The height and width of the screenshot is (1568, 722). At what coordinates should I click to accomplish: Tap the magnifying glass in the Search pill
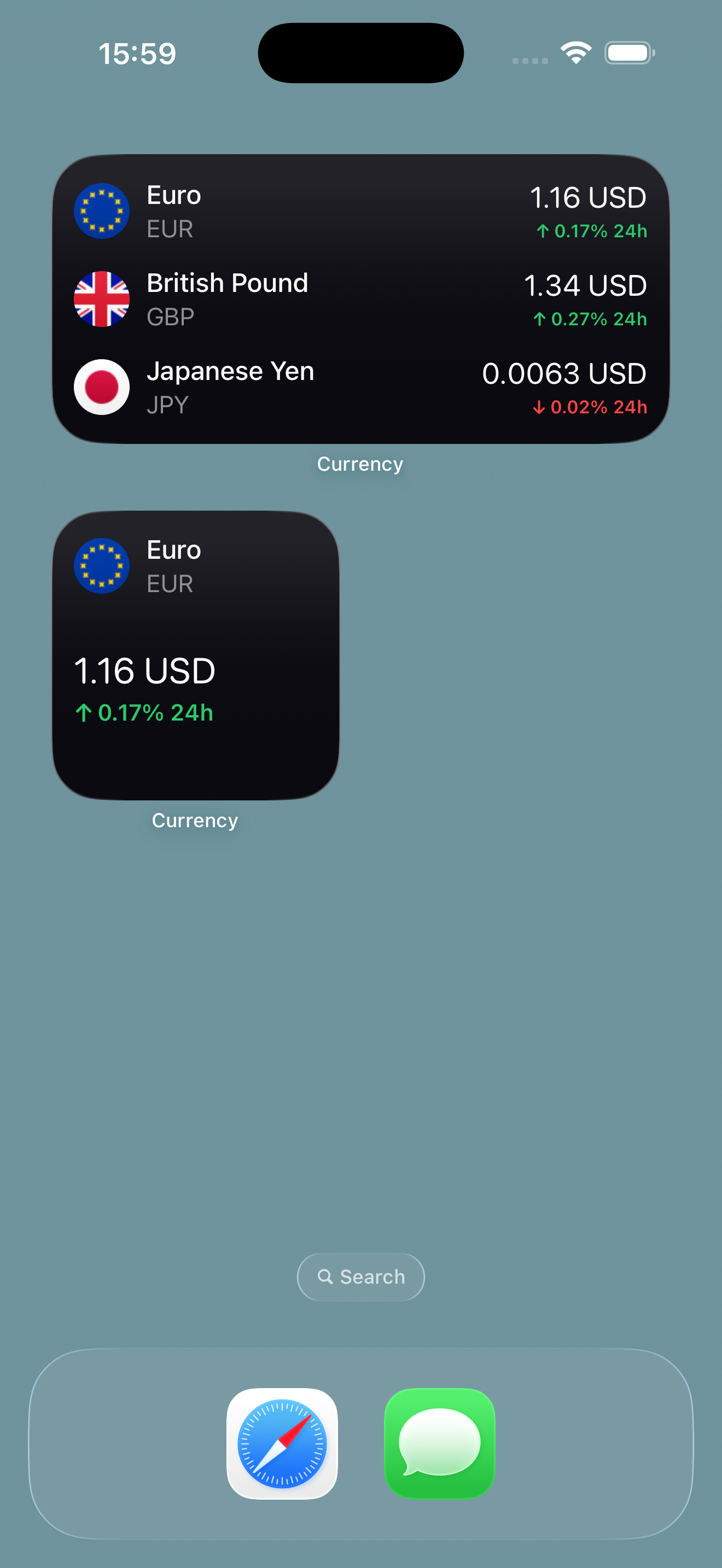[327, 1277]
